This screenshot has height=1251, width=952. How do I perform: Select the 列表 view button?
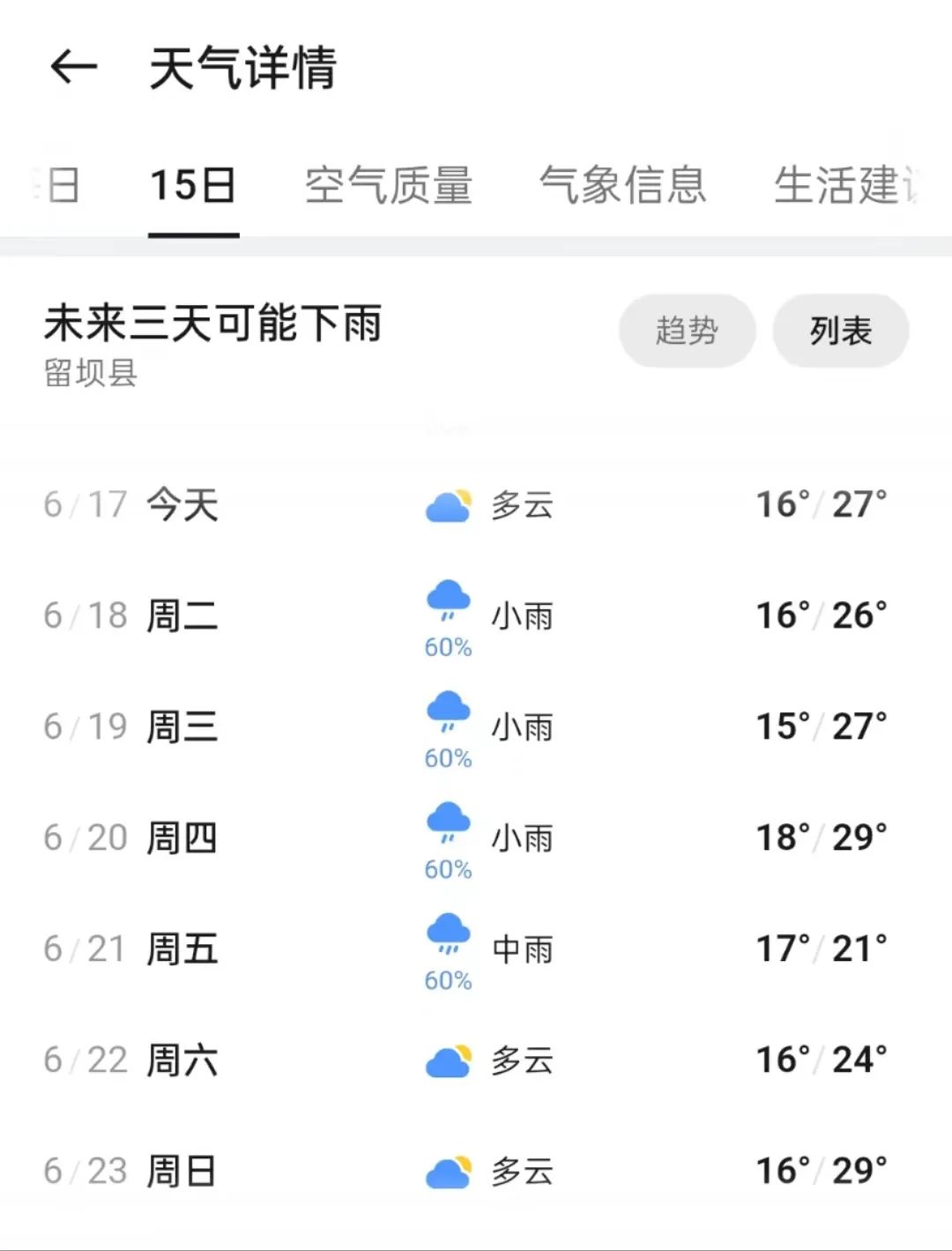click(840, 331)
